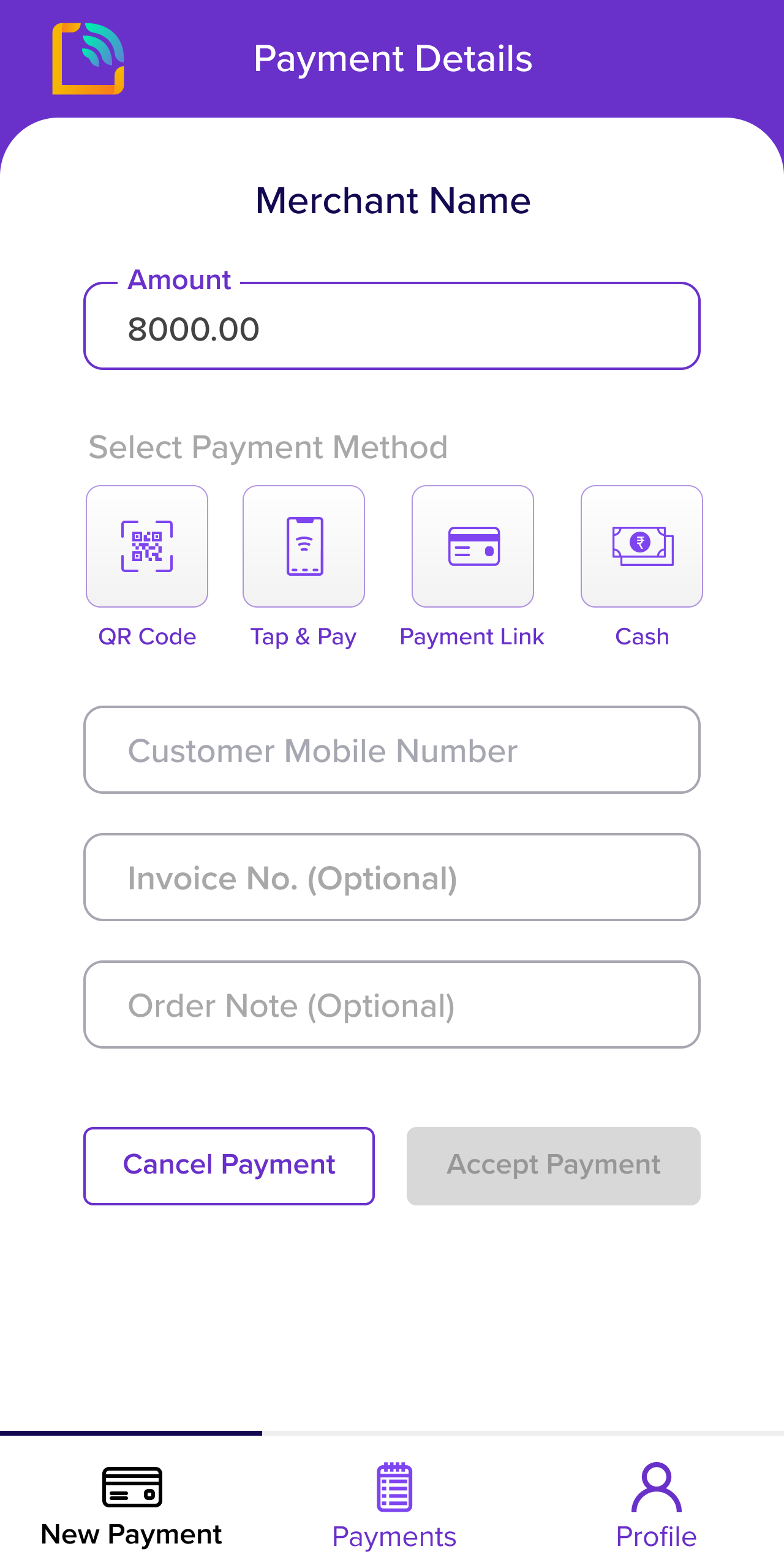
Task: Cancel the payment
Action: pos(229,1166)
